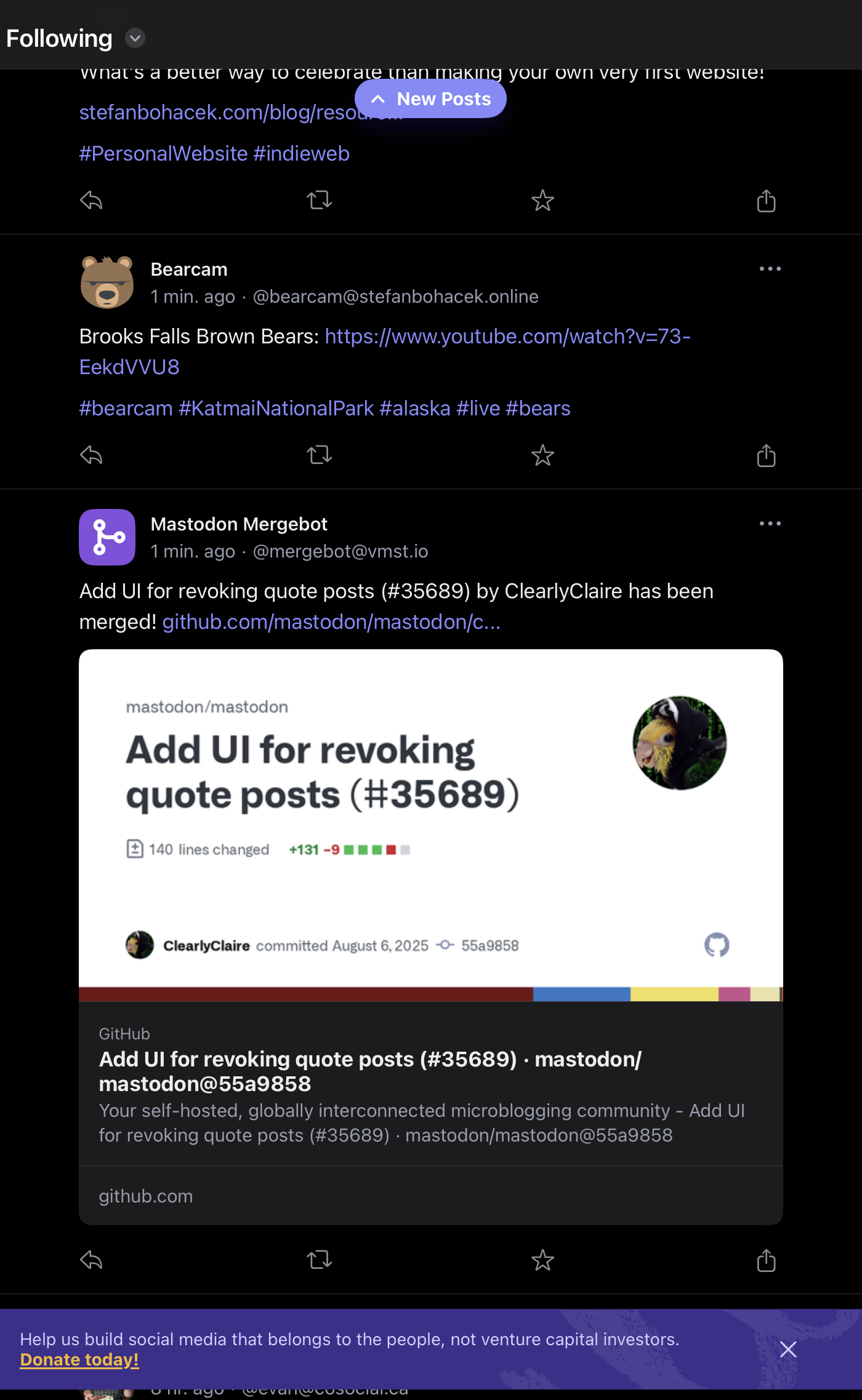Dismiss the donation banner
This screenshot has height=1400, width=862.
(x=787, y=1350)
